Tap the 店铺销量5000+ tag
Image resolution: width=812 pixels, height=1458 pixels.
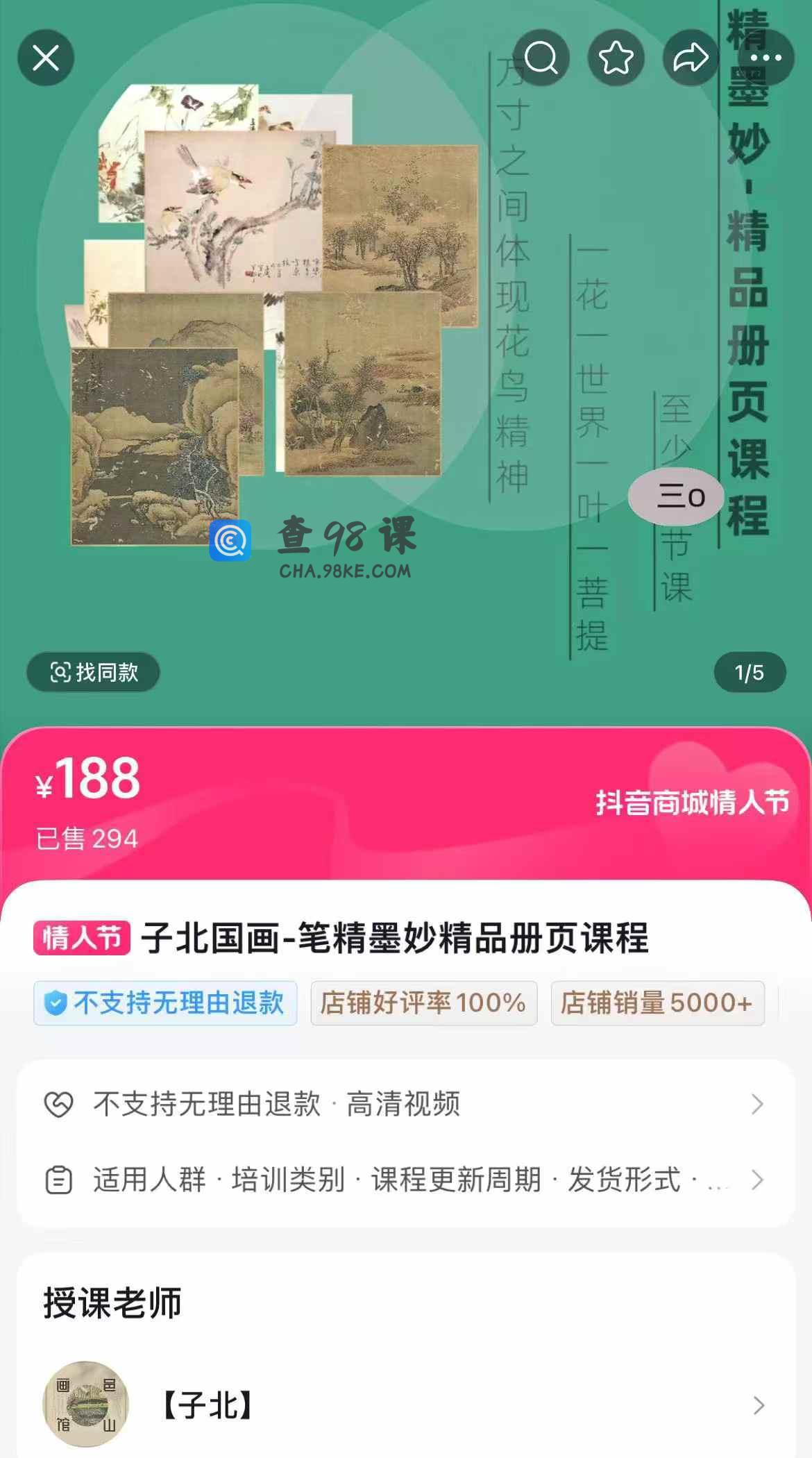pos(657,1003)
